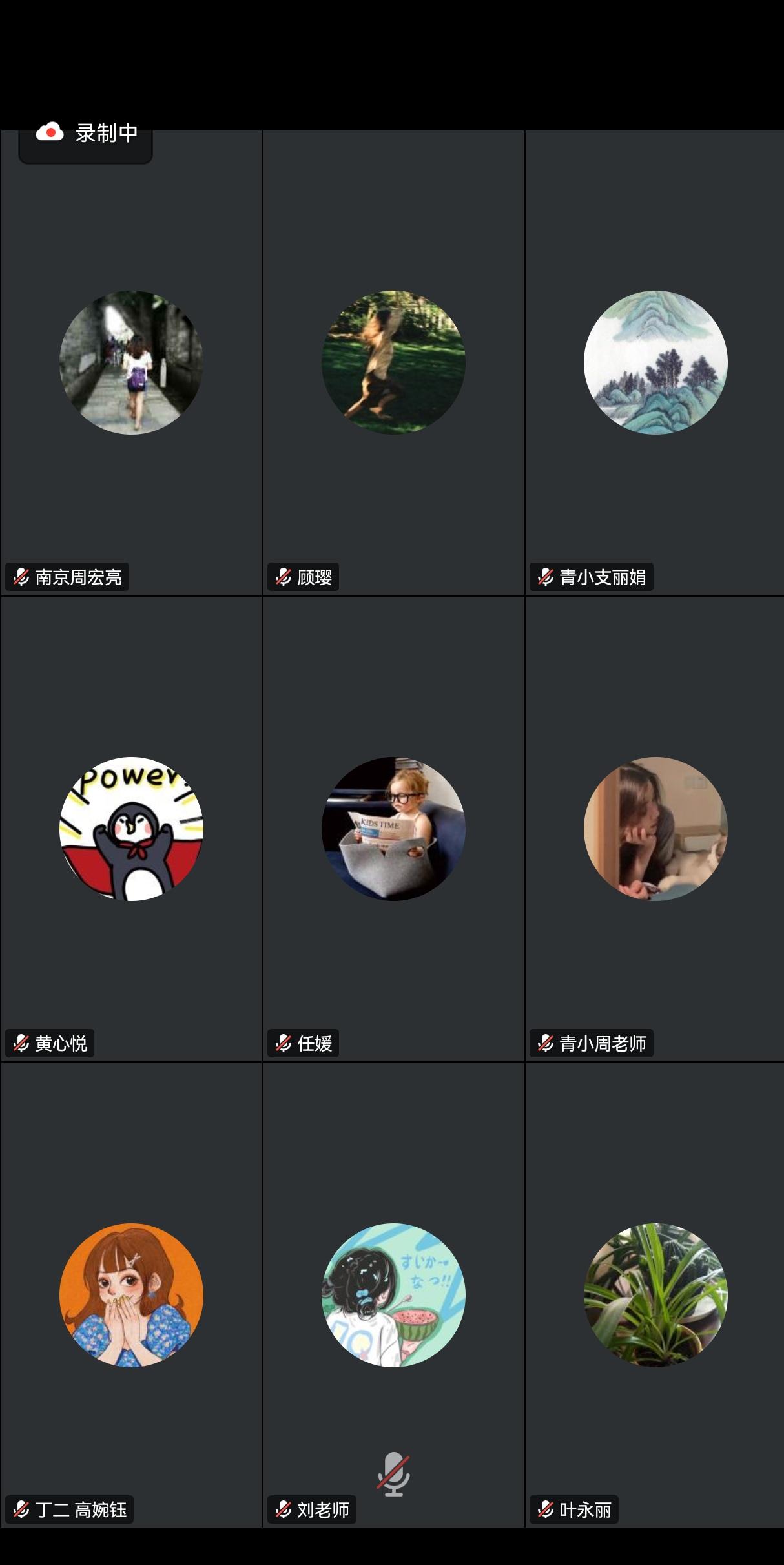The height and width of the screenshot is (1565, 784).
Task: Open participant tile 顾璎
Action: (x=393, y=362)
